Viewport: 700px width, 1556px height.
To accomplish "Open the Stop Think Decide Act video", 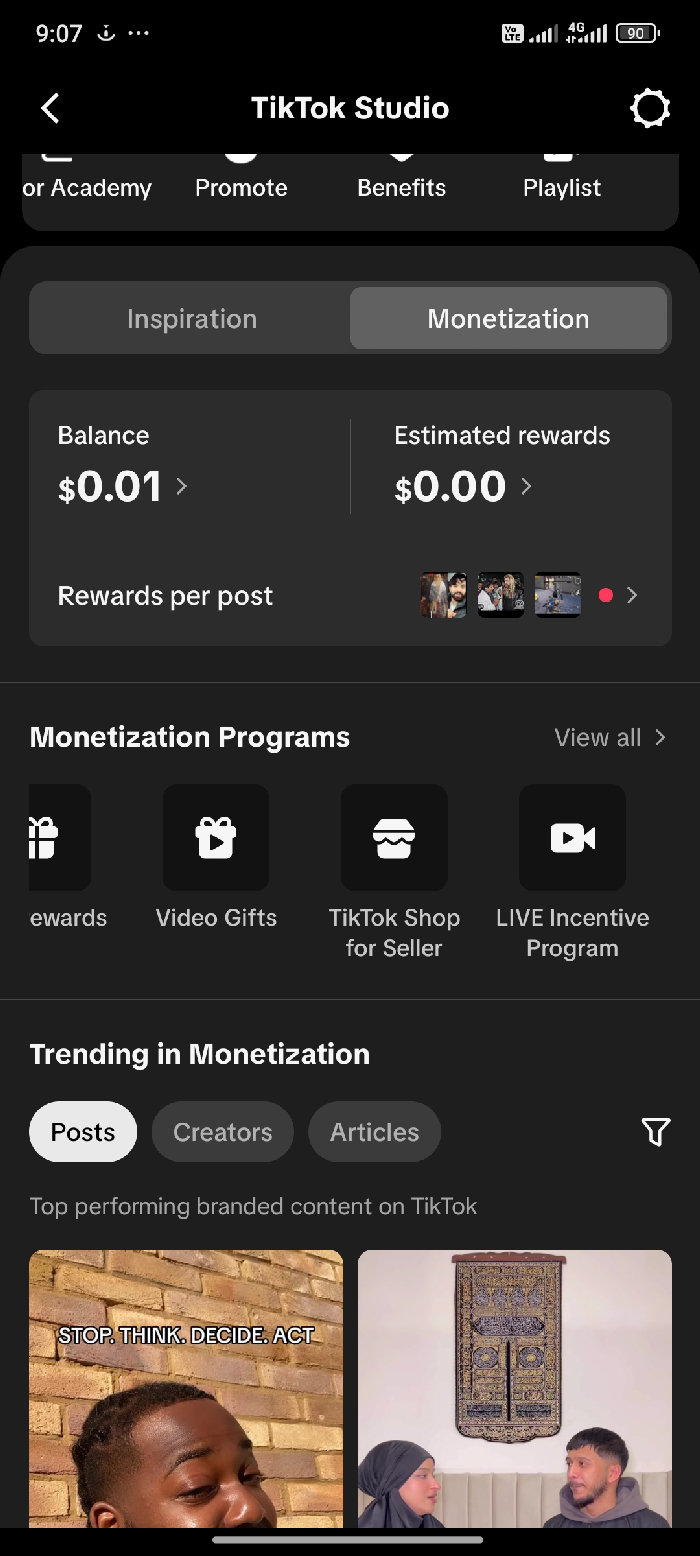I will (x=186, y=1389).
